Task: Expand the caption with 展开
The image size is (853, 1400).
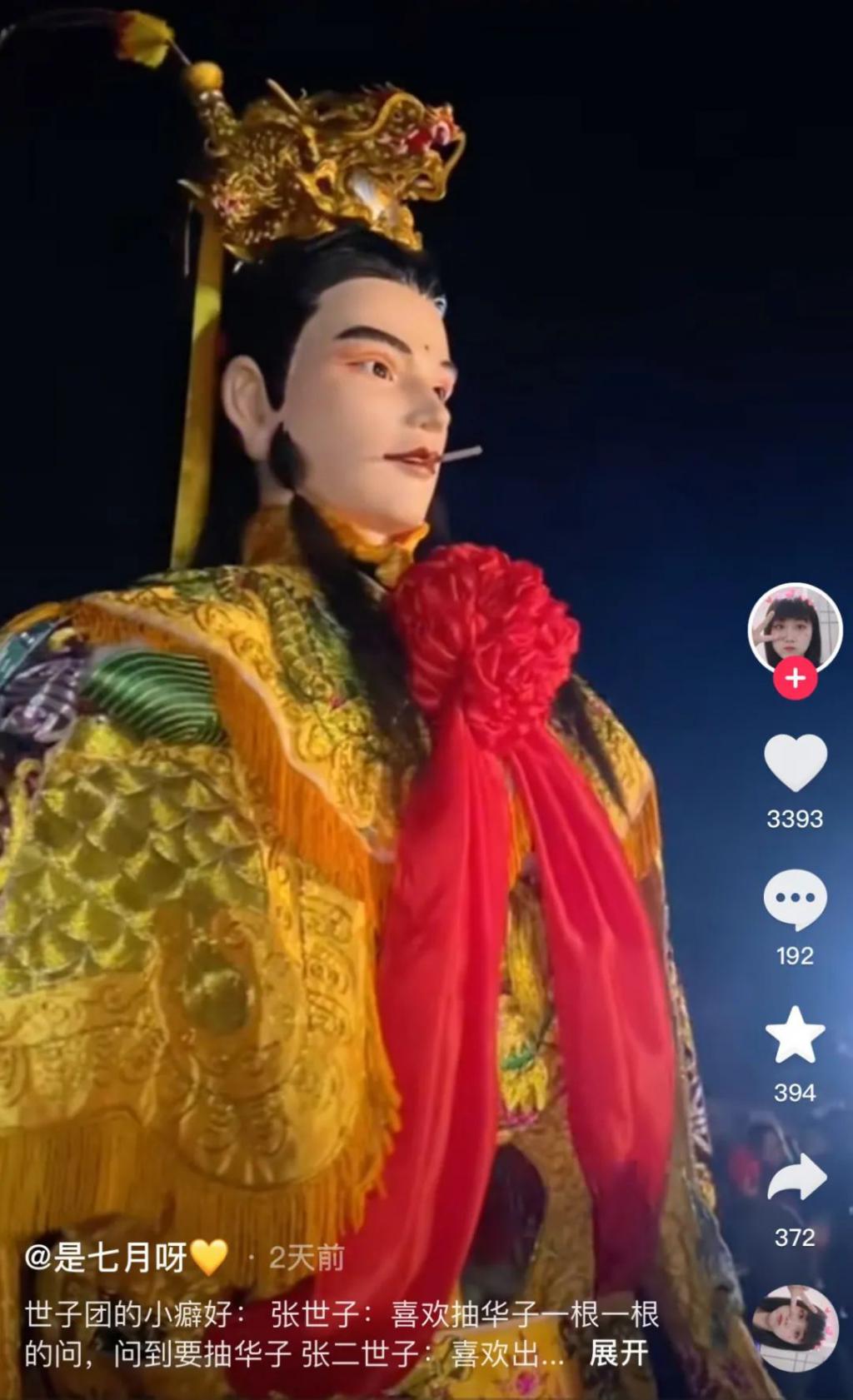Action: (618, 1353)
